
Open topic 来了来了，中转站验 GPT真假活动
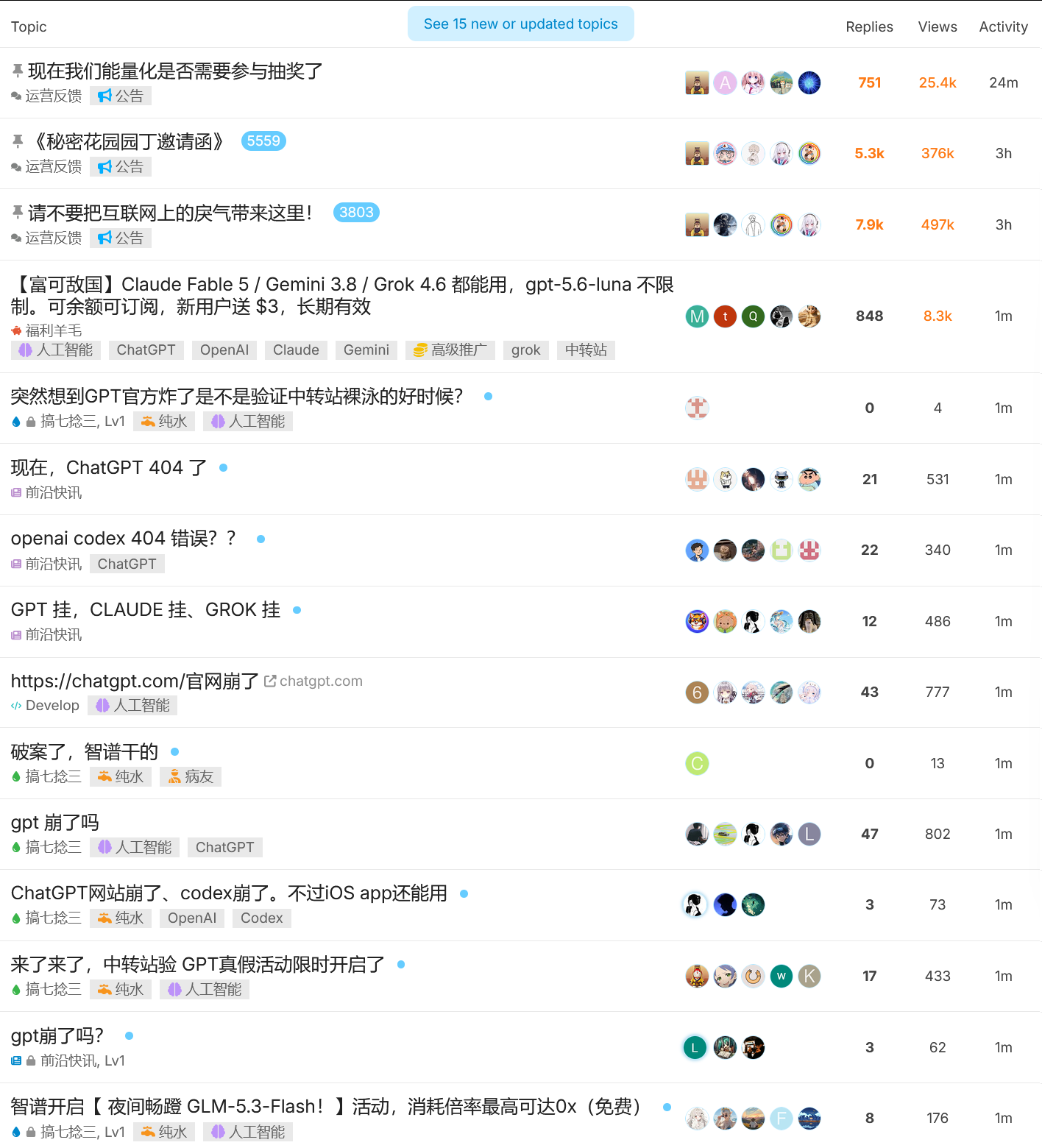[198, 964]
